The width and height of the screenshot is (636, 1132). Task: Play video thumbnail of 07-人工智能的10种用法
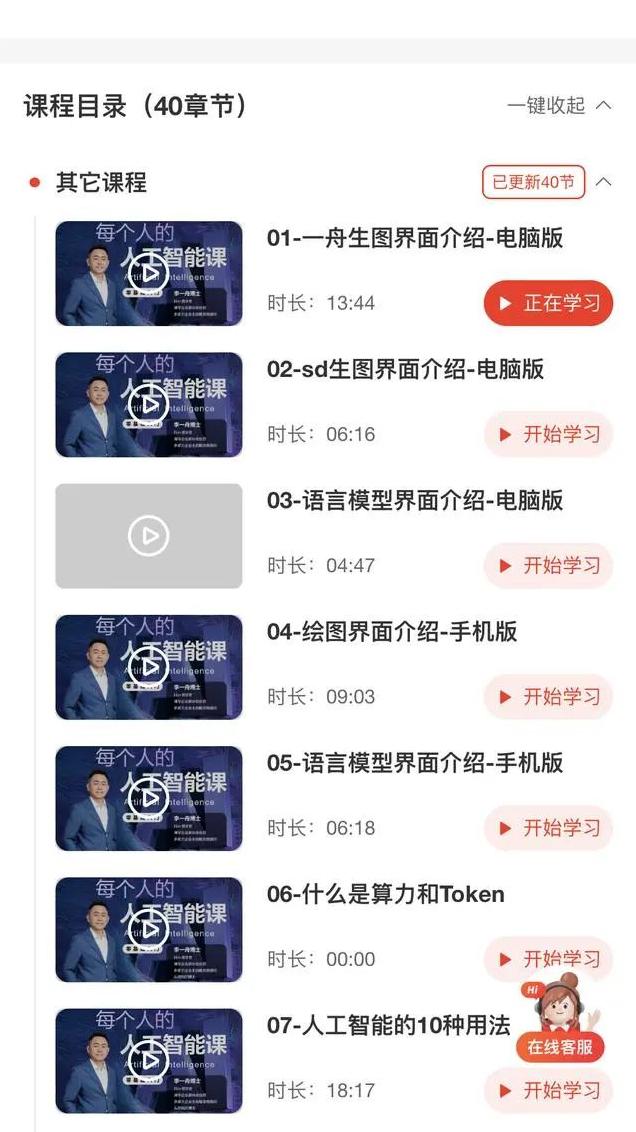coord(149,1060)
